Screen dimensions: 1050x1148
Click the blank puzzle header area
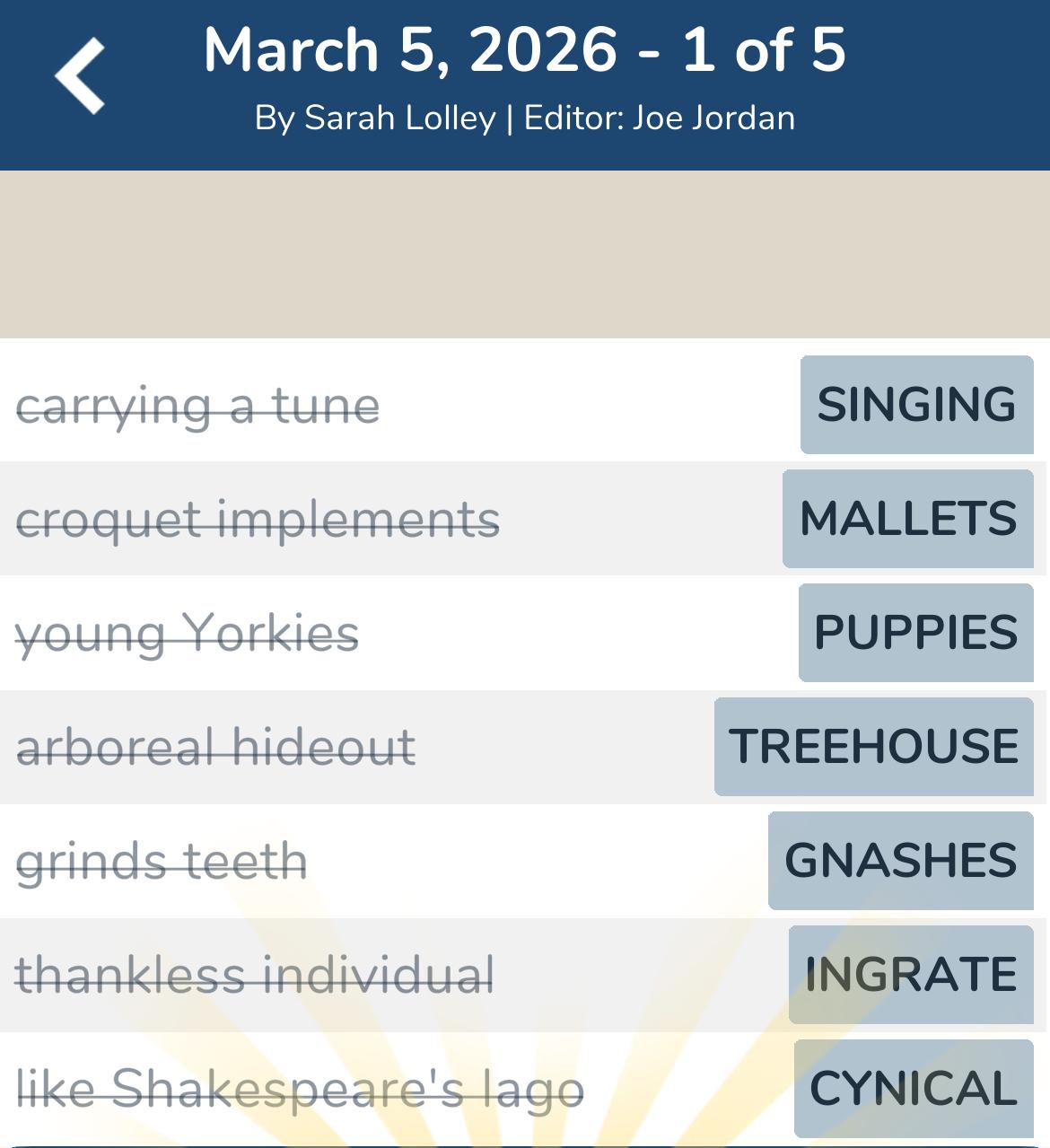pyautogui.click(x=525, y=251)
